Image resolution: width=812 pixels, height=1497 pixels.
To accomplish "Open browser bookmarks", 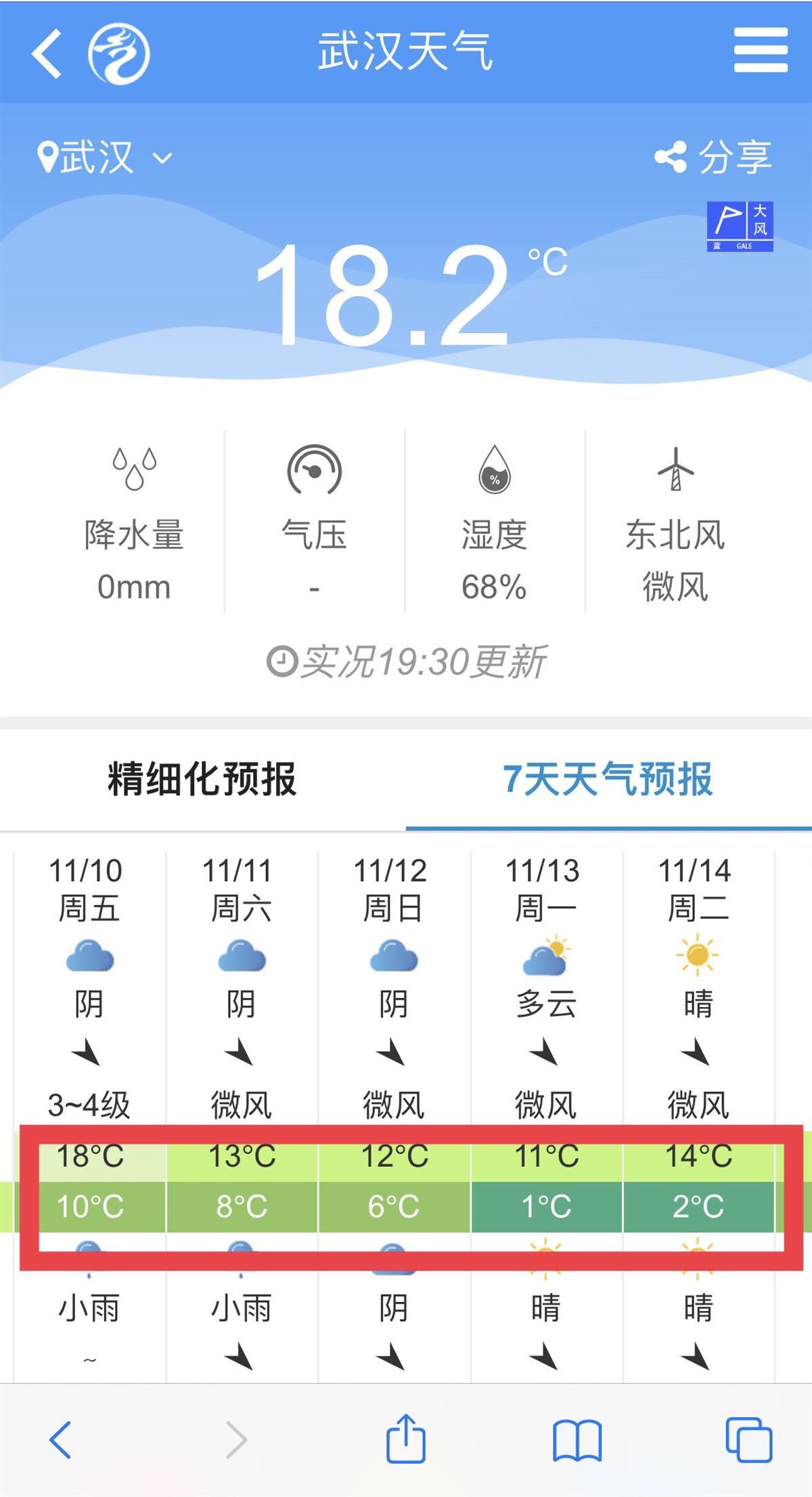I will coord(577,1438).
